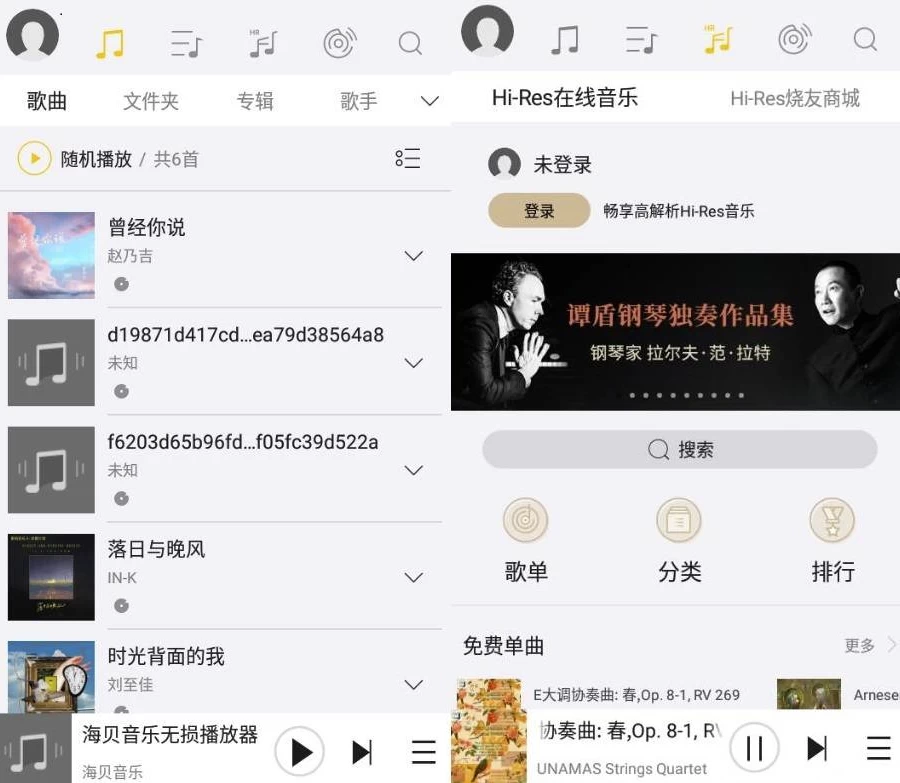The height and width of the screenshot is (783, 900).
Task: Switch to the 专辑 tab
Action: [255, 101]
